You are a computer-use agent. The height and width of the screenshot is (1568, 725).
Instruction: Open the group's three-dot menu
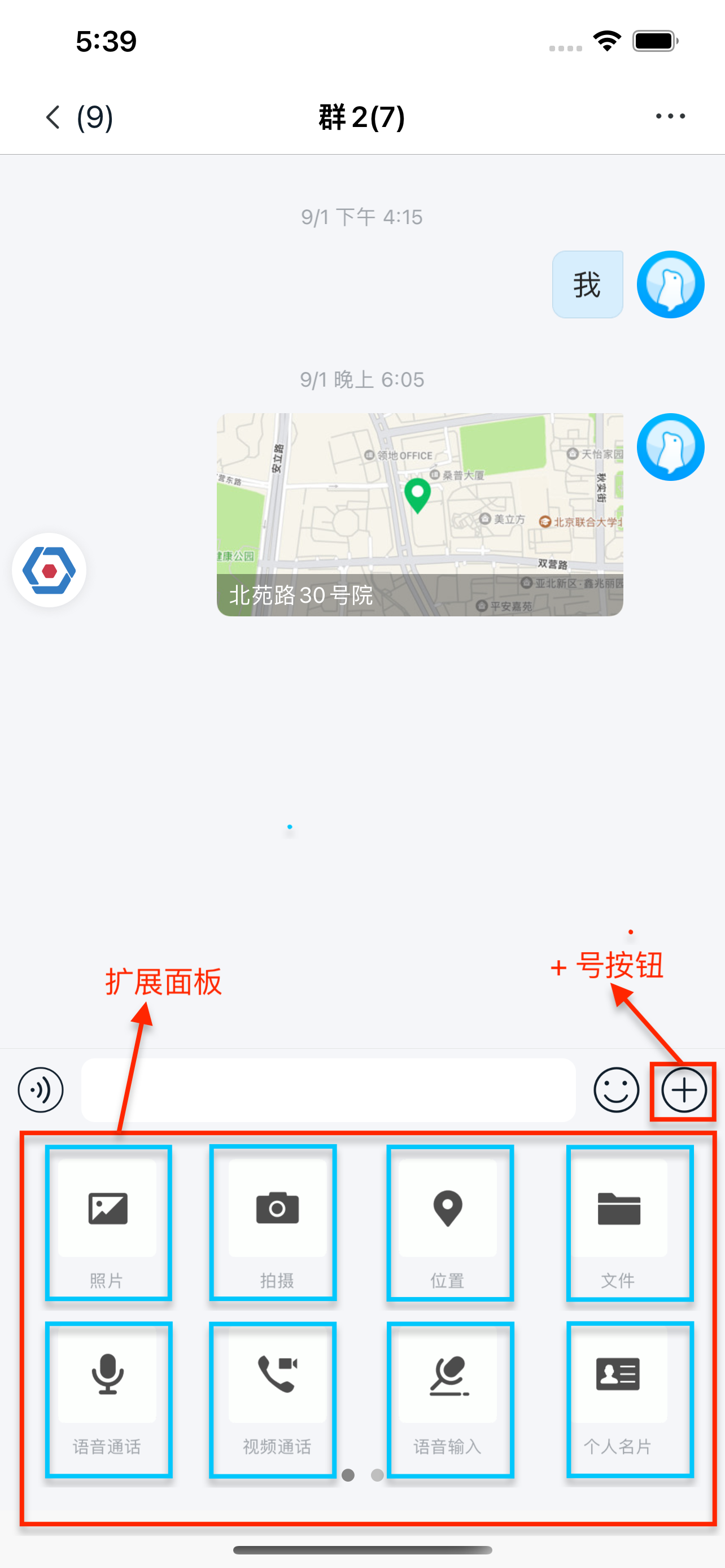tap(670, 116)
